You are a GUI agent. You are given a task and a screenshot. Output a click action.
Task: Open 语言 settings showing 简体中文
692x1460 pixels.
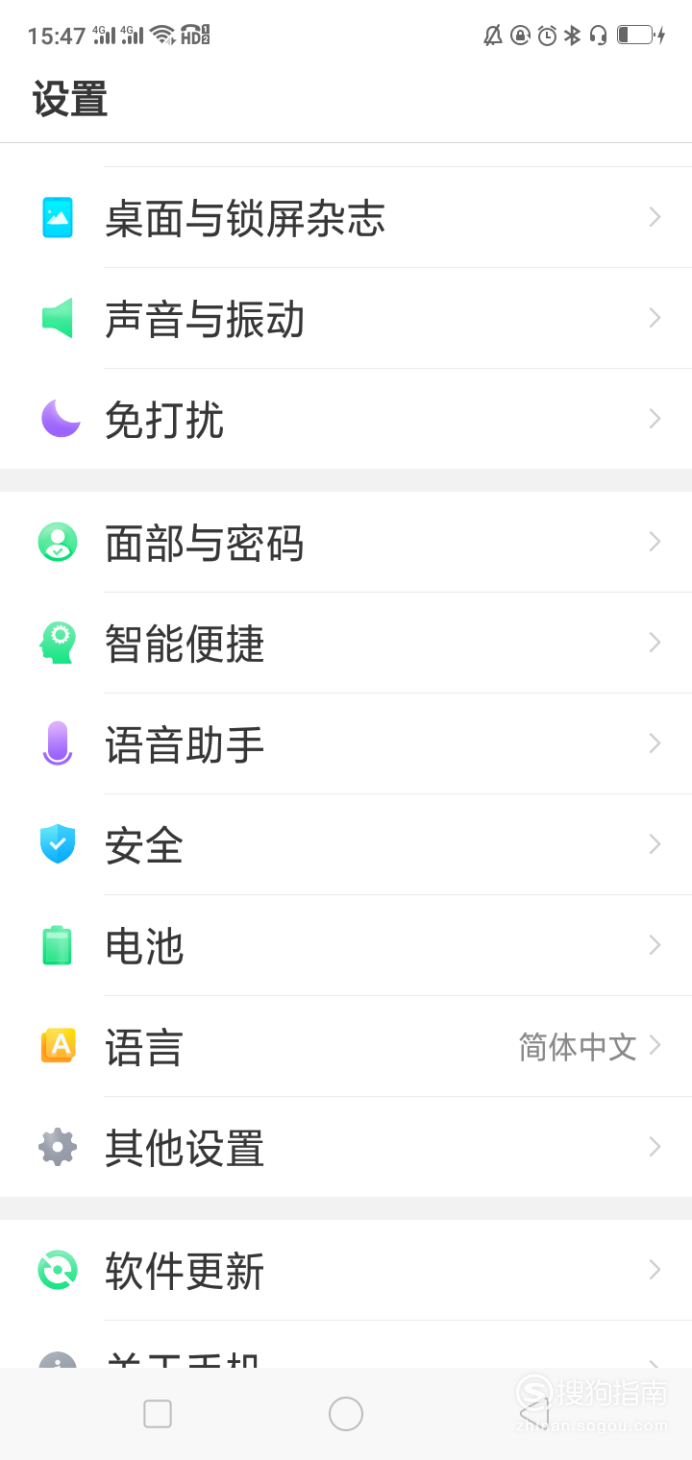pyautogui.click(x=346, y=1046)
